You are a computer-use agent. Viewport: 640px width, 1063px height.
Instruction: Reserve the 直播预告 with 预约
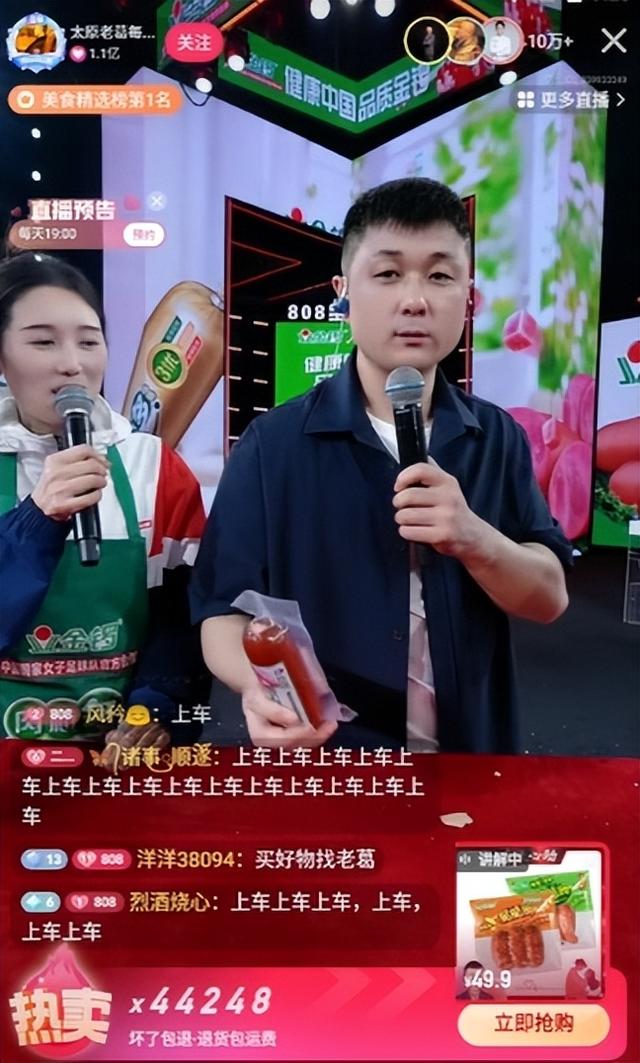click(141, 234)
